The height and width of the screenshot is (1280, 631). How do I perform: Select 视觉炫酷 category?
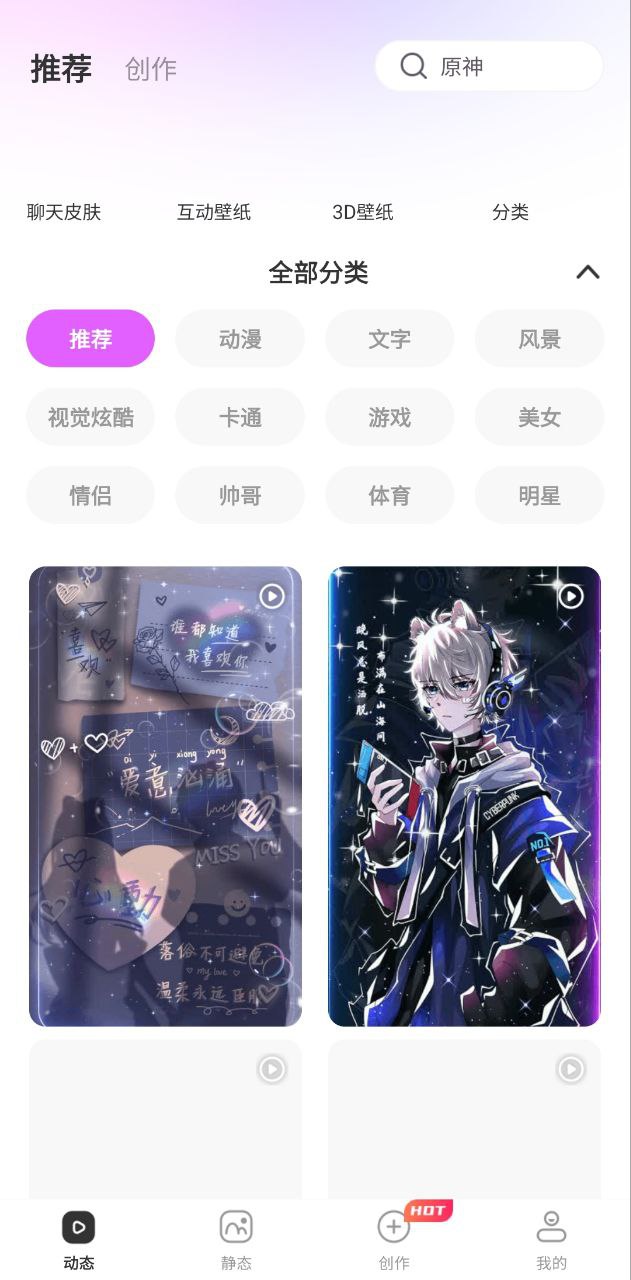coord(90,417)
